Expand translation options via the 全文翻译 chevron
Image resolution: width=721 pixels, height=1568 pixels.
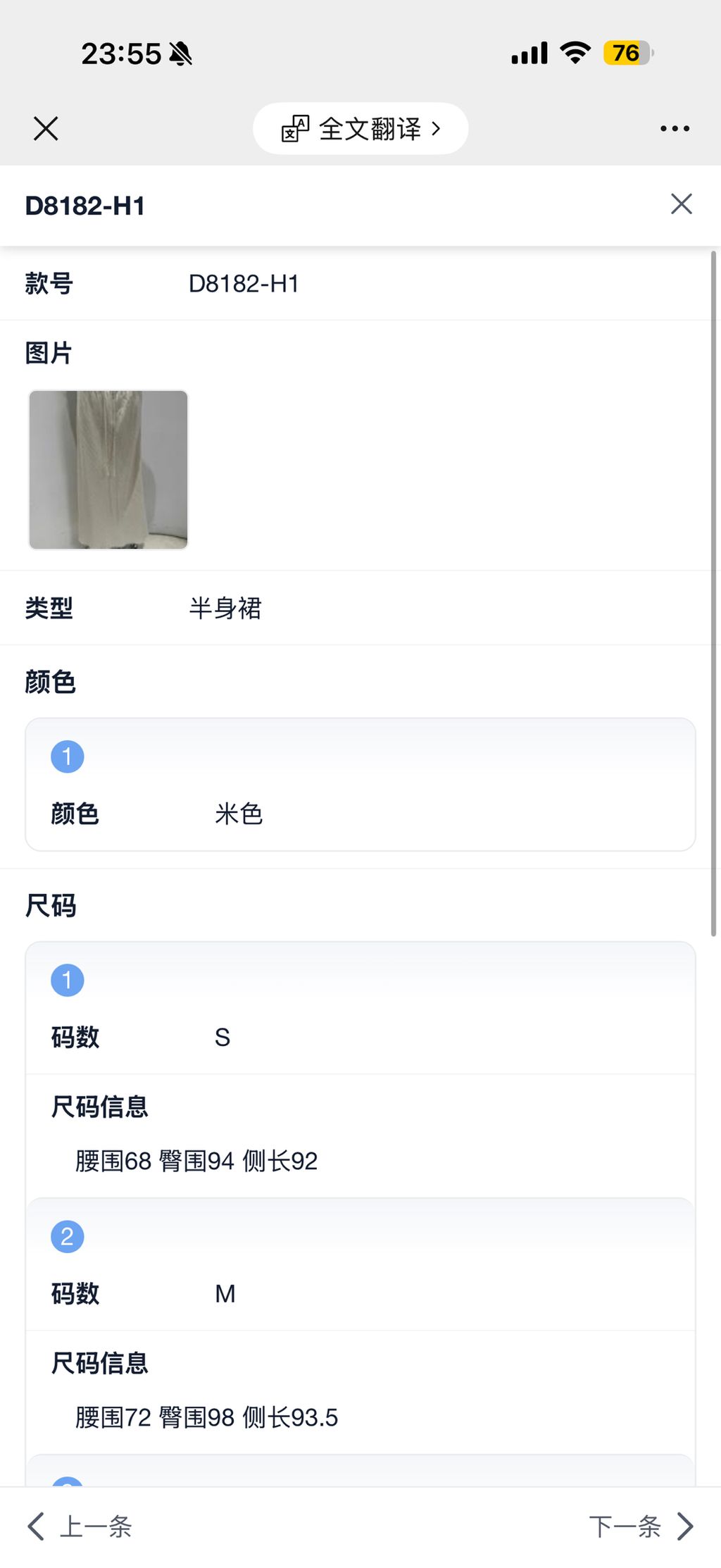pos(438,127)
